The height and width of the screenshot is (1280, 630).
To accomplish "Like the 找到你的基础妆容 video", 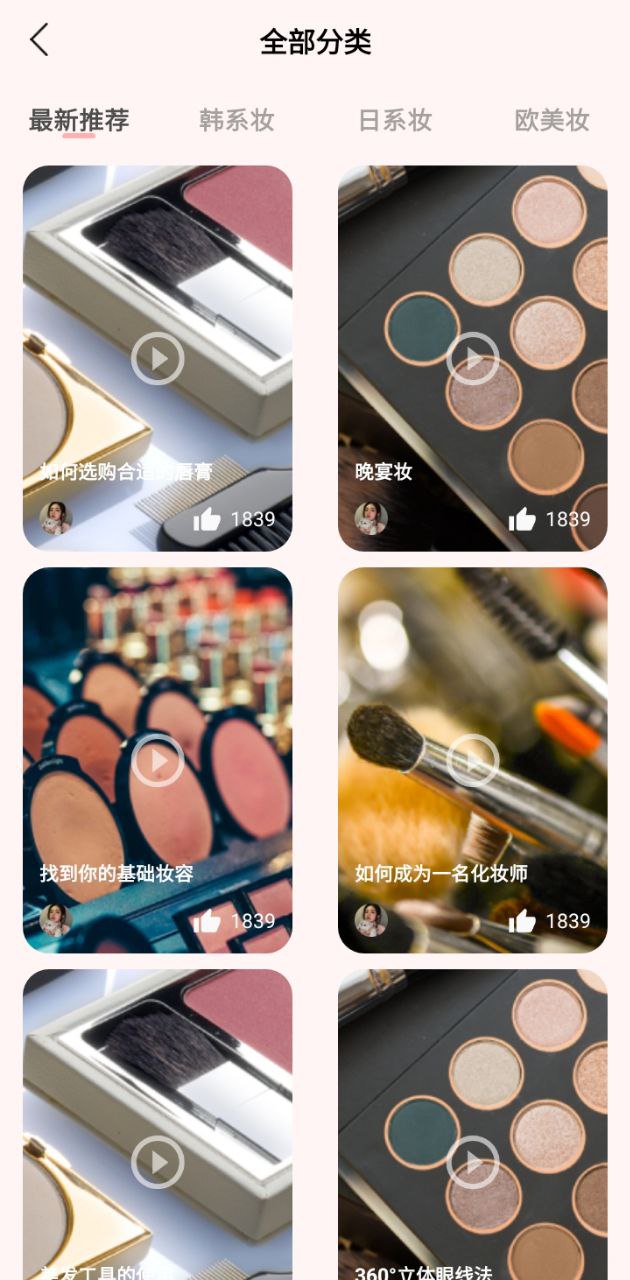I will (x=207, y=921).
